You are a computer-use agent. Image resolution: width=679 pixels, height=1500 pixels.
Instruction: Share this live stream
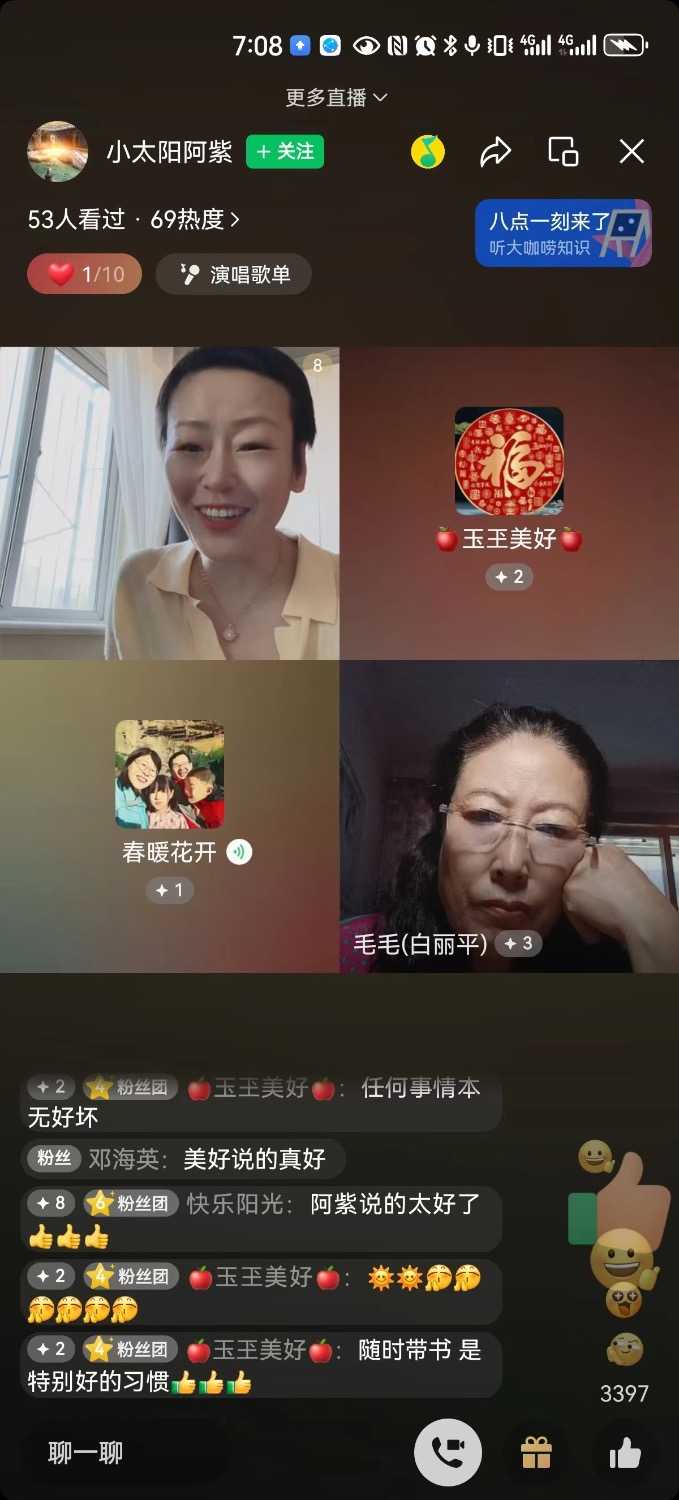click(x=495, y=152)
